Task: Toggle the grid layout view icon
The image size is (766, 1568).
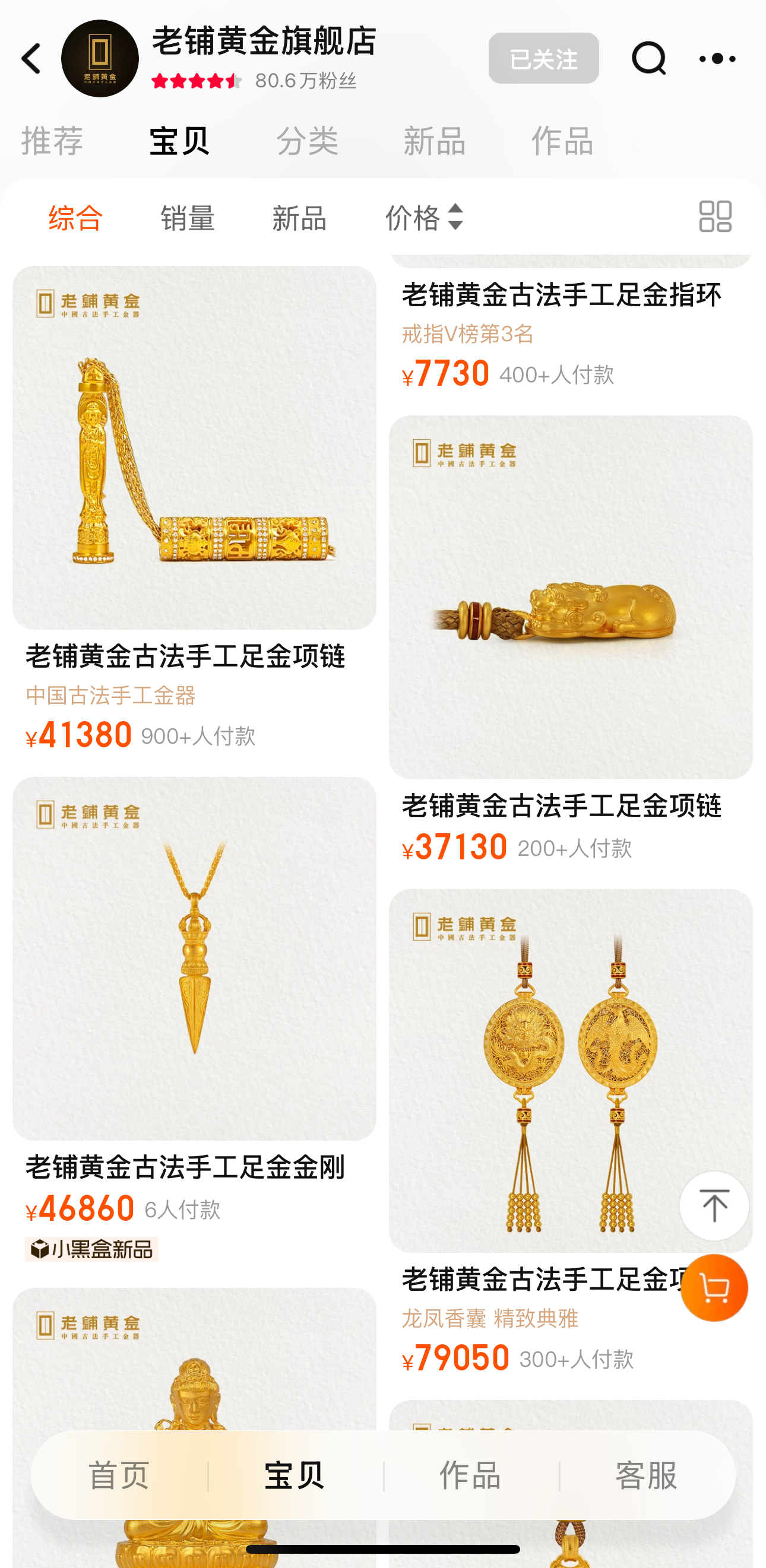Action: pyautogui.click(x=715, y=217)
